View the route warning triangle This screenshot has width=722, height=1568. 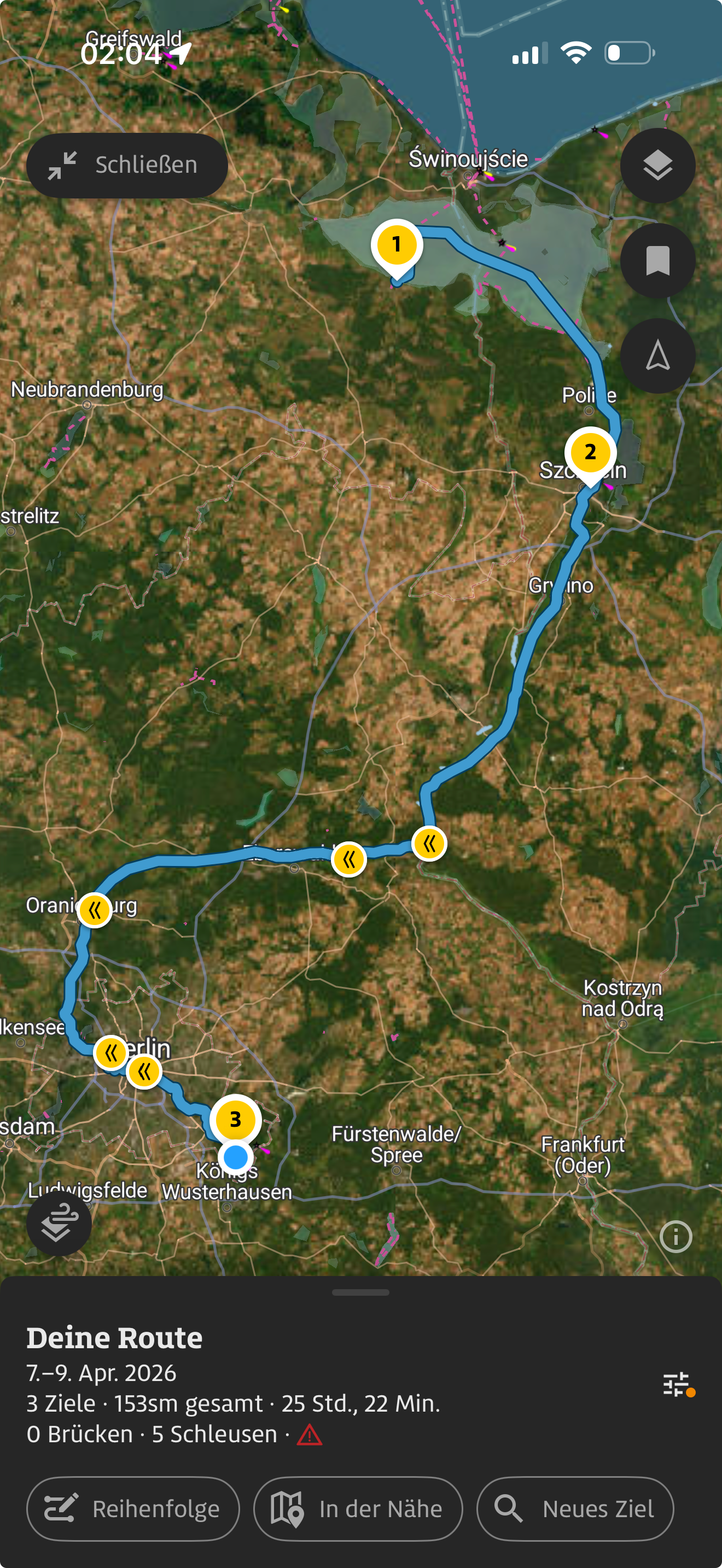click(309, 1435)
